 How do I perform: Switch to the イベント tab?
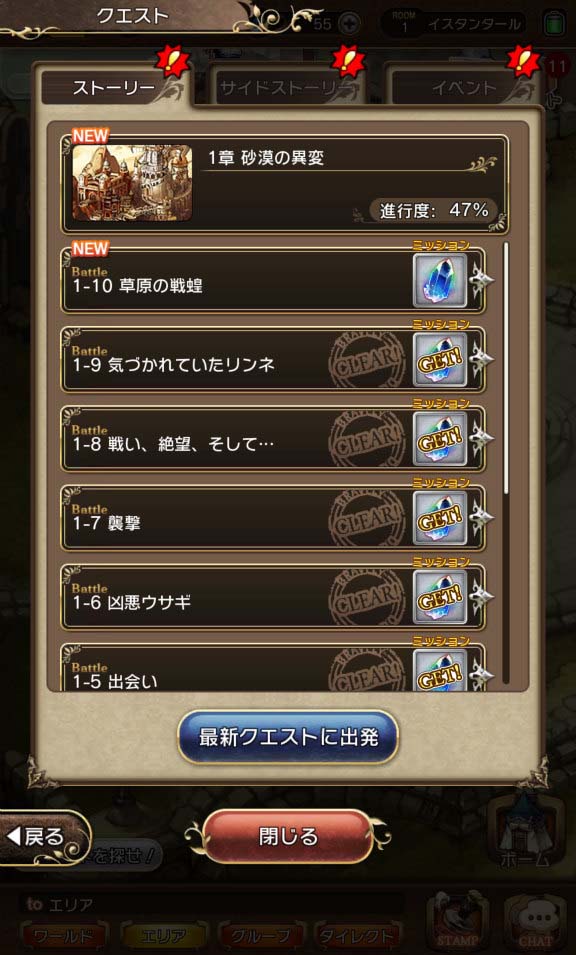[464, 87]
